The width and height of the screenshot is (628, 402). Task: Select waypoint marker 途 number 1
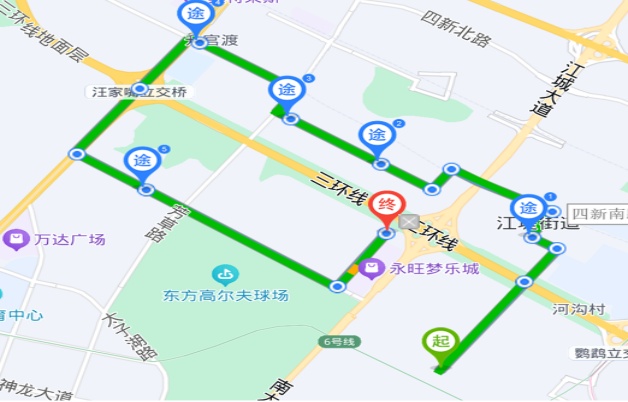[529, 208]
